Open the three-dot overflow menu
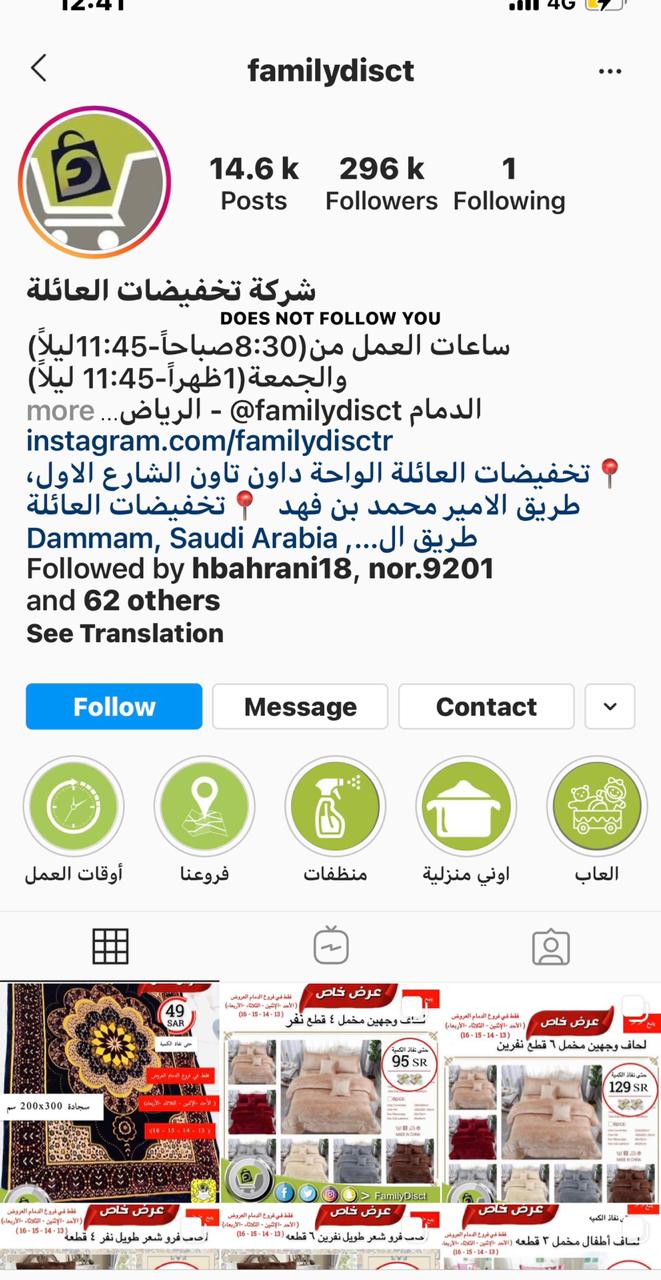 tap(609, 71)
